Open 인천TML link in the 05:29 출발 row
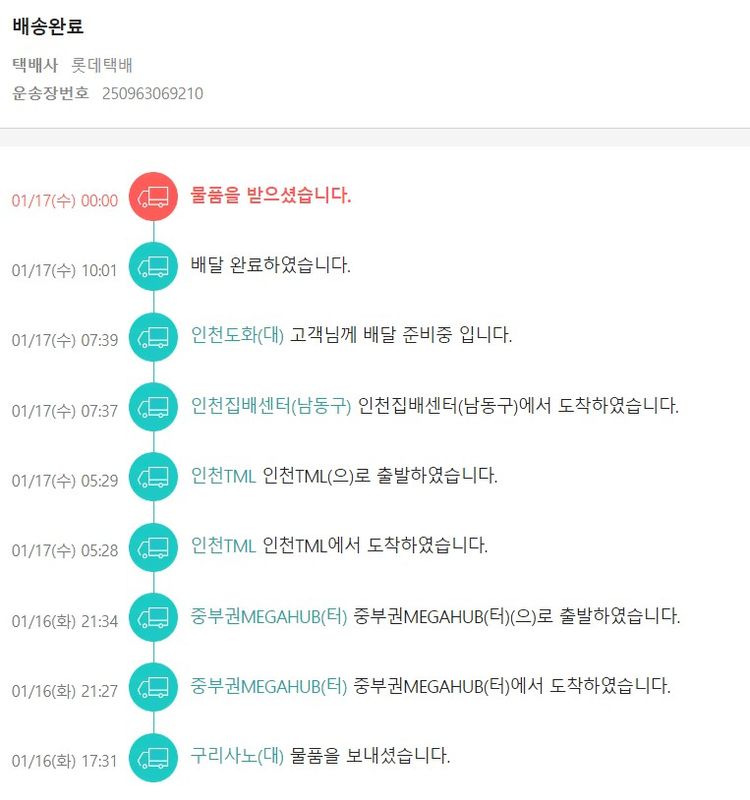Screen dimensions: 750x800 click(223, 475)
